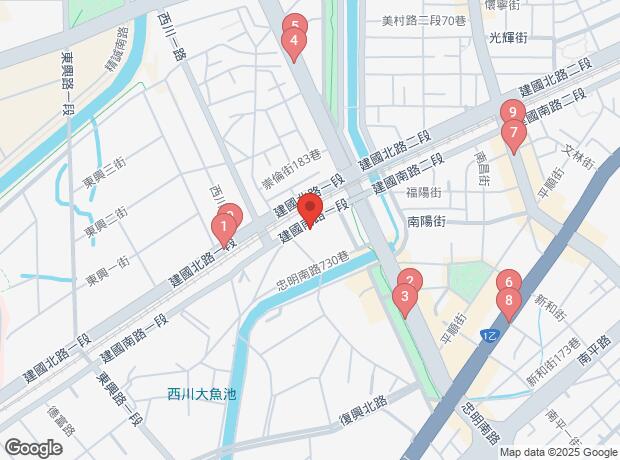Tap map marker number 1
This screenshot has width=620, height=460.
(223, 227)
